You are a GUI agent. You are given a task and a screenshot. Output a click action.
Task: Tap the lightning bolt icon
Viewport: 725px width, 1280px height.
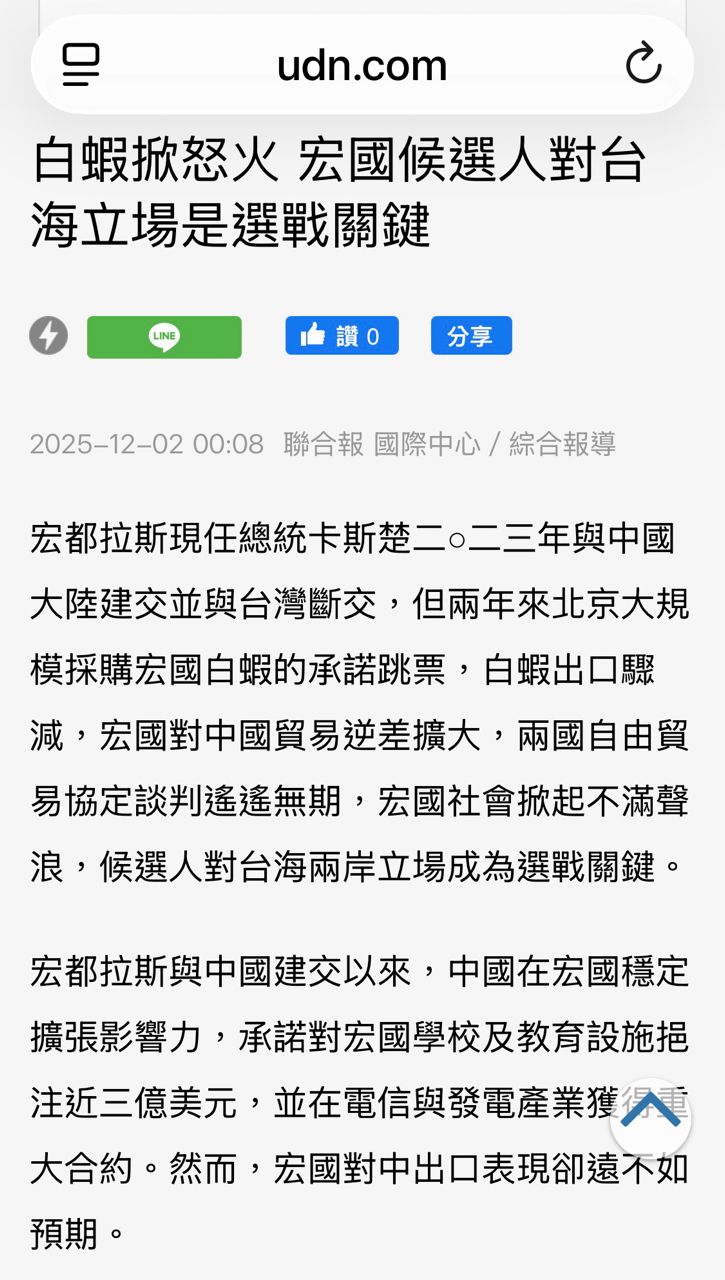pos(48,336)
